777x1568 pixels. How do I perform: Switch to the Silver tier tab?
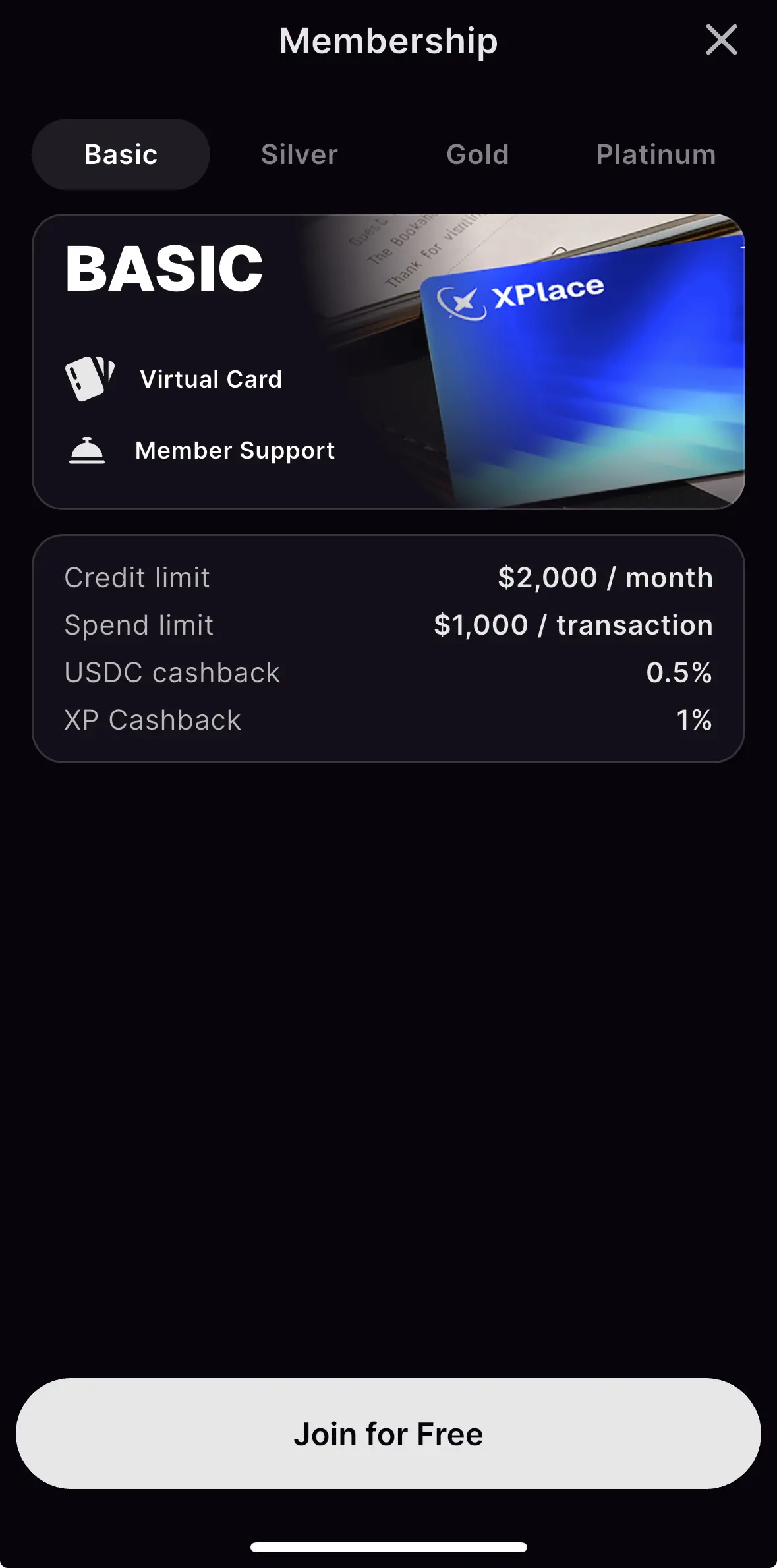pos(299,155)
